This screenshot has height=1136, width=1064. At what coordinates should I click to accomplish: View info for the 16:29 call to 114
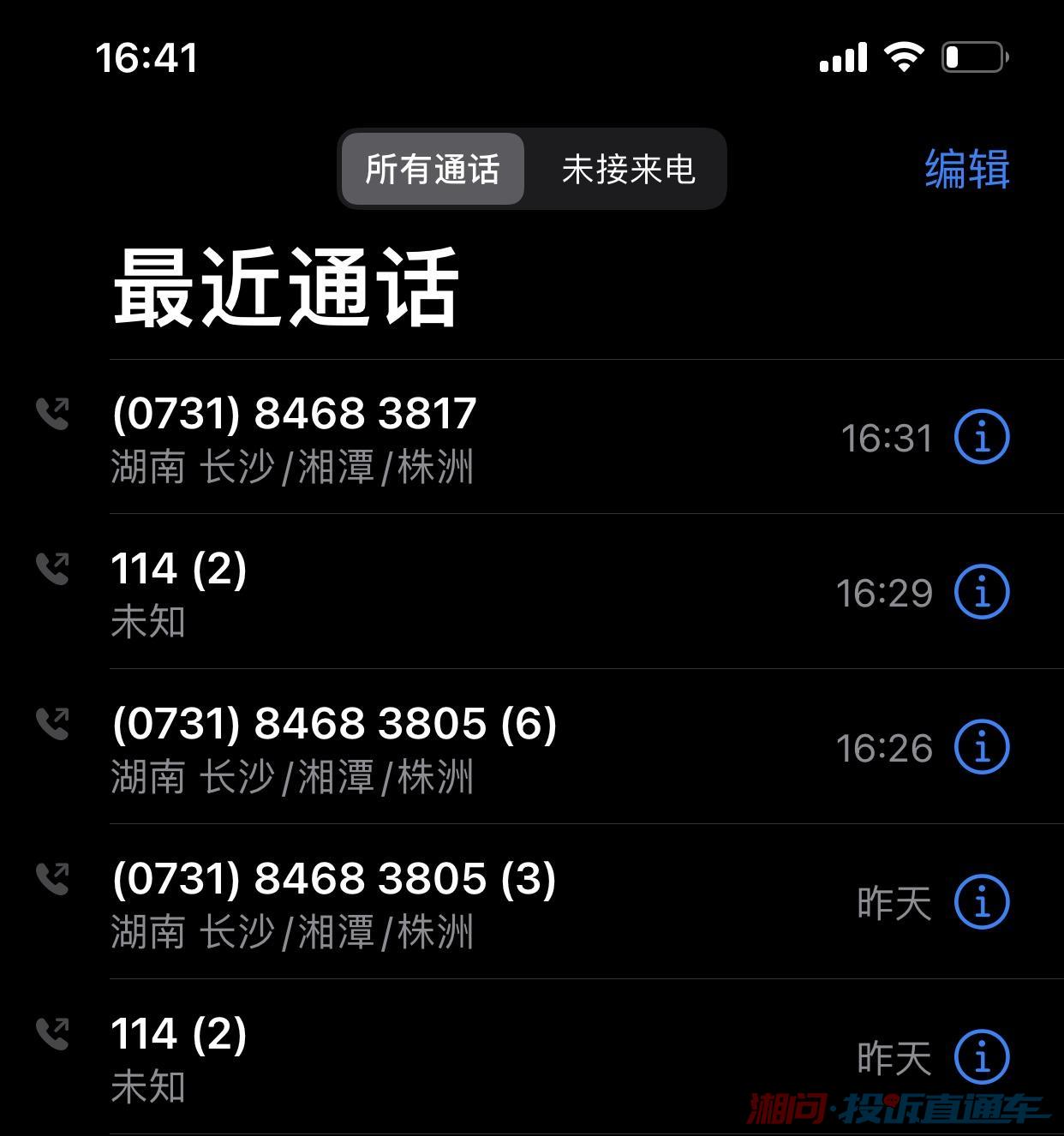tap(982, 592)
